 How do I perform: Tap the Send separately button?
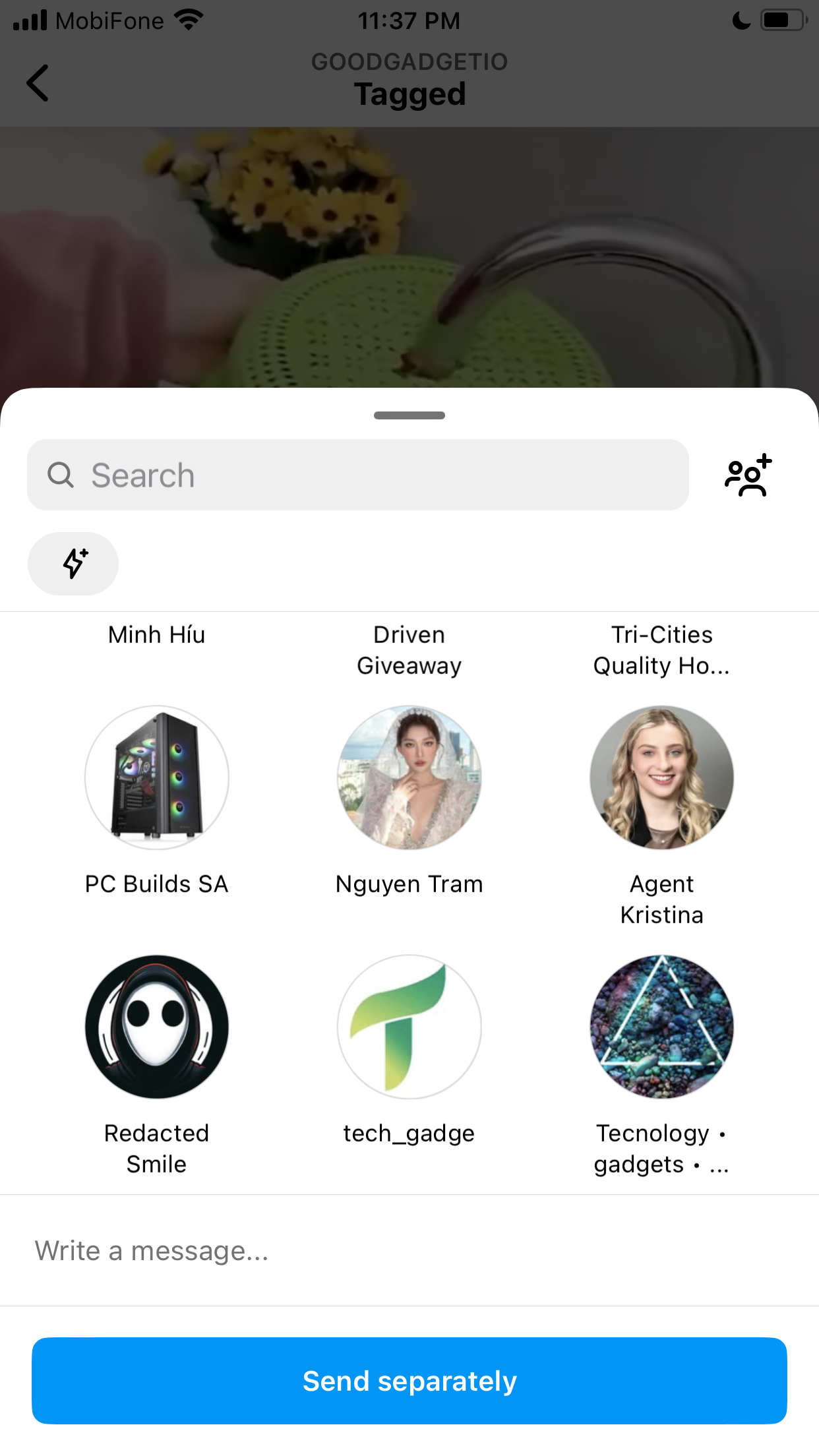point(409,1381)
